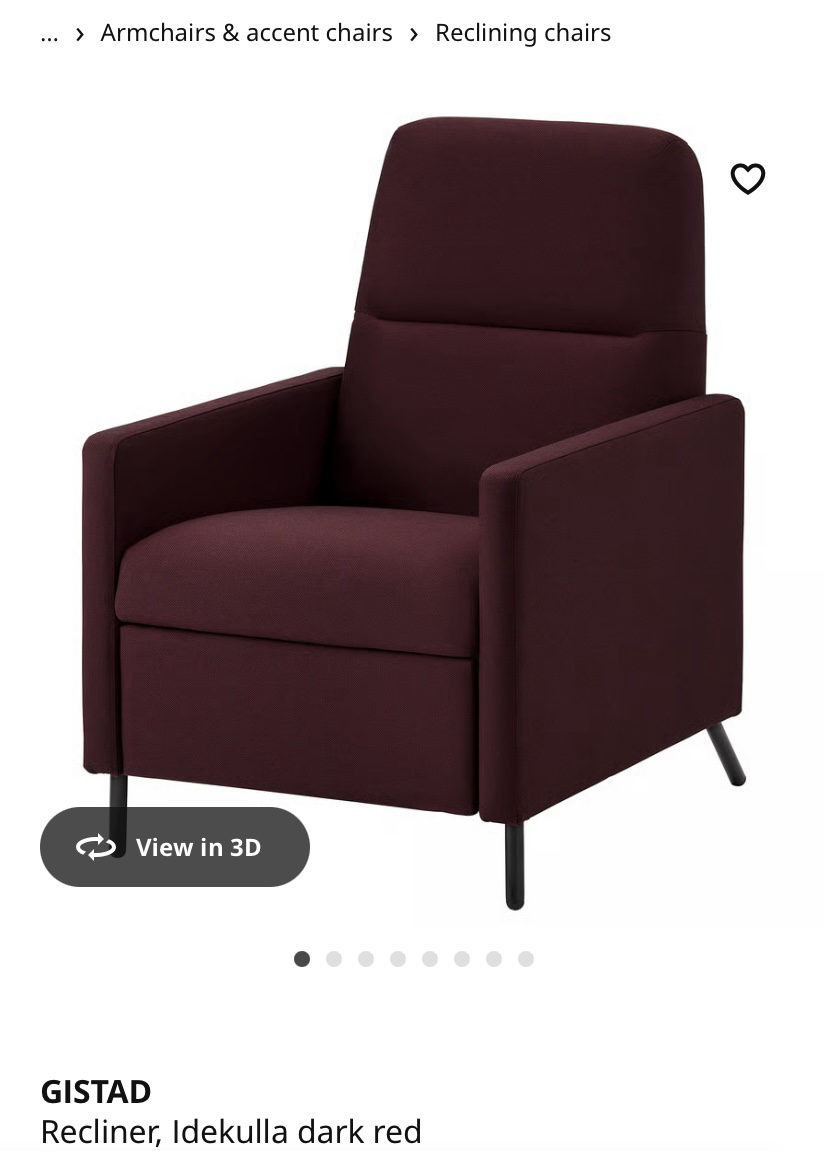Open the Armchairs & accent chairs category
Screen dimensions: 828x1151
(246, 33)
